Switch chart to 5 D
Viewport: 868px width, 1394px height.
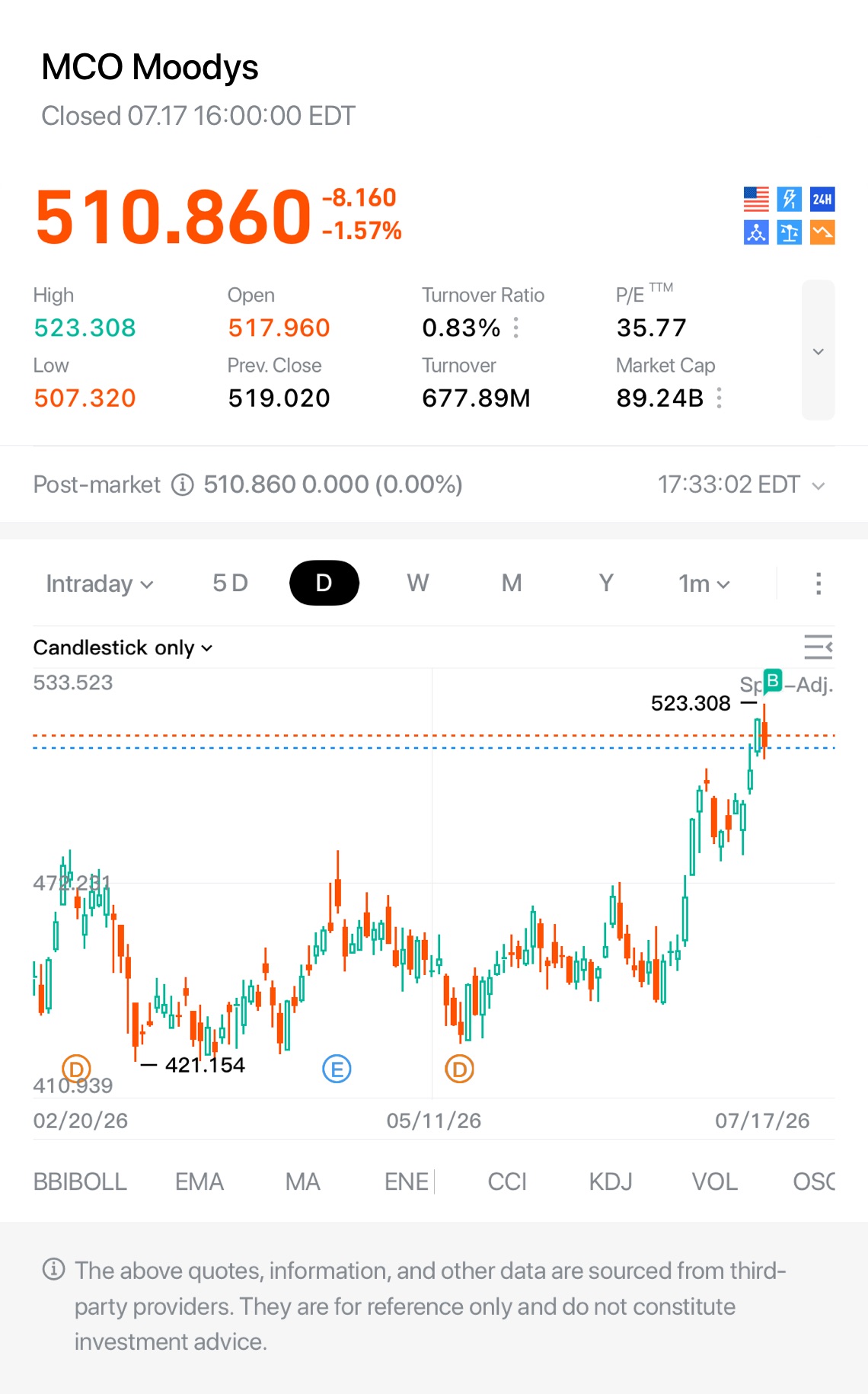(230, 583)
